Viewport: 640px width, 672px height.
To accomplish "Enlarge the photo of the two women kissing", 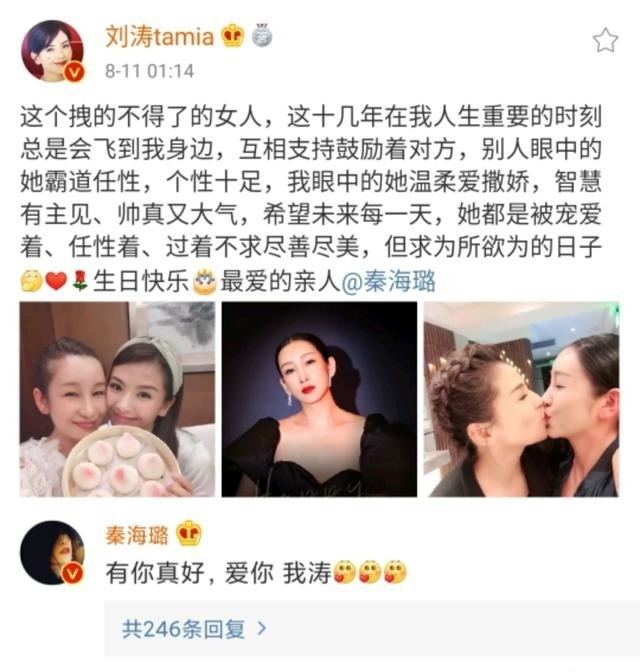I will point(521,399).
